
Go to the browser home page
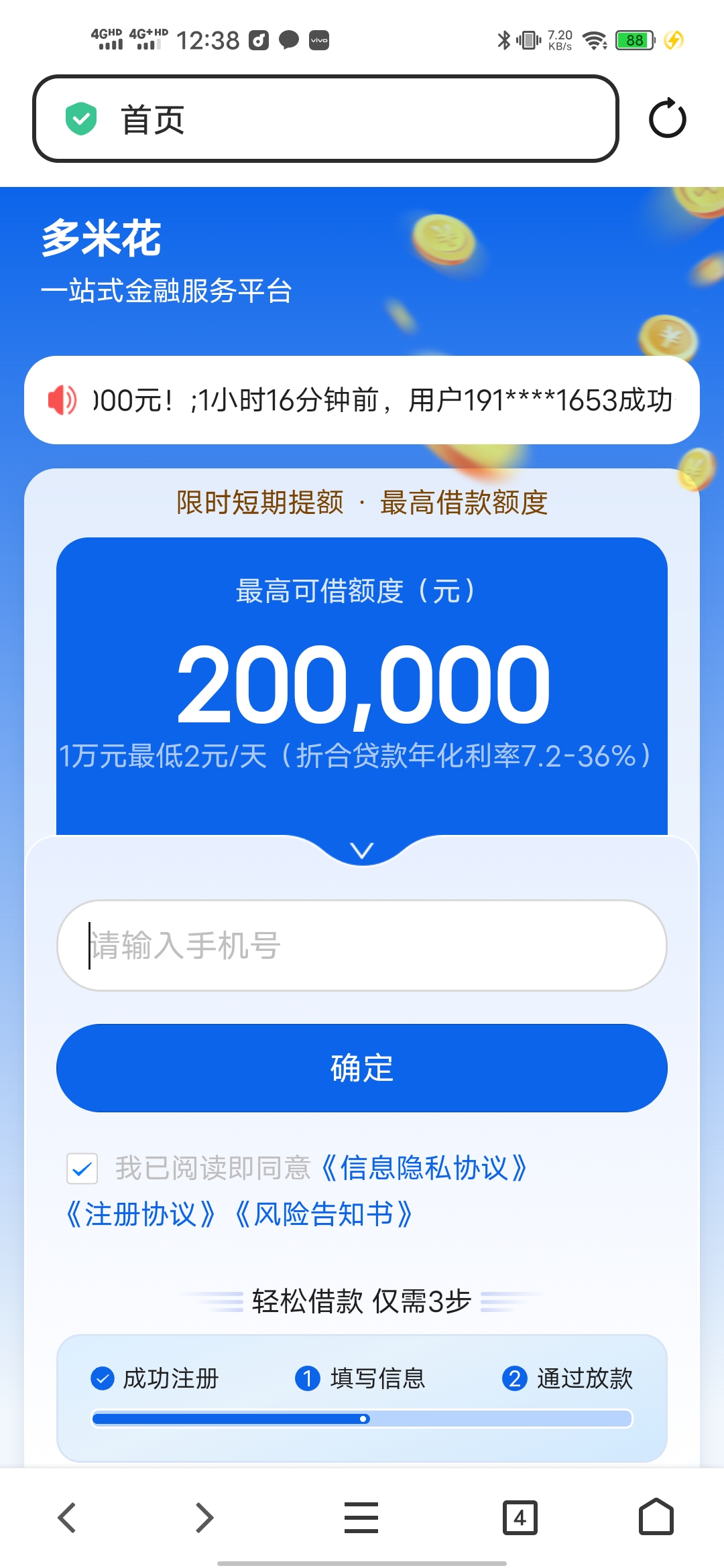pyautogui.click(x=656, y=1518)
